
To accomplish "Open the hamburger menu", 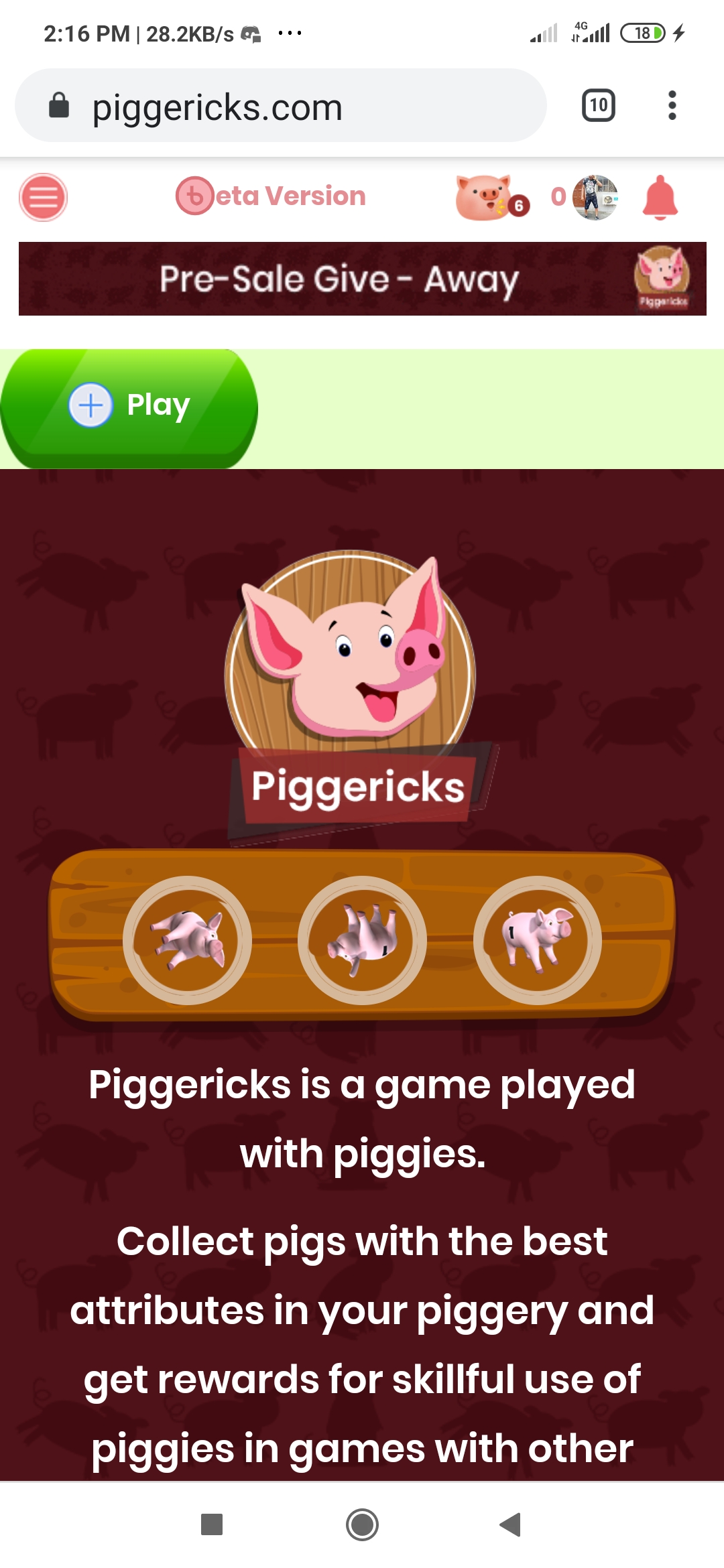I will (43, 197).
